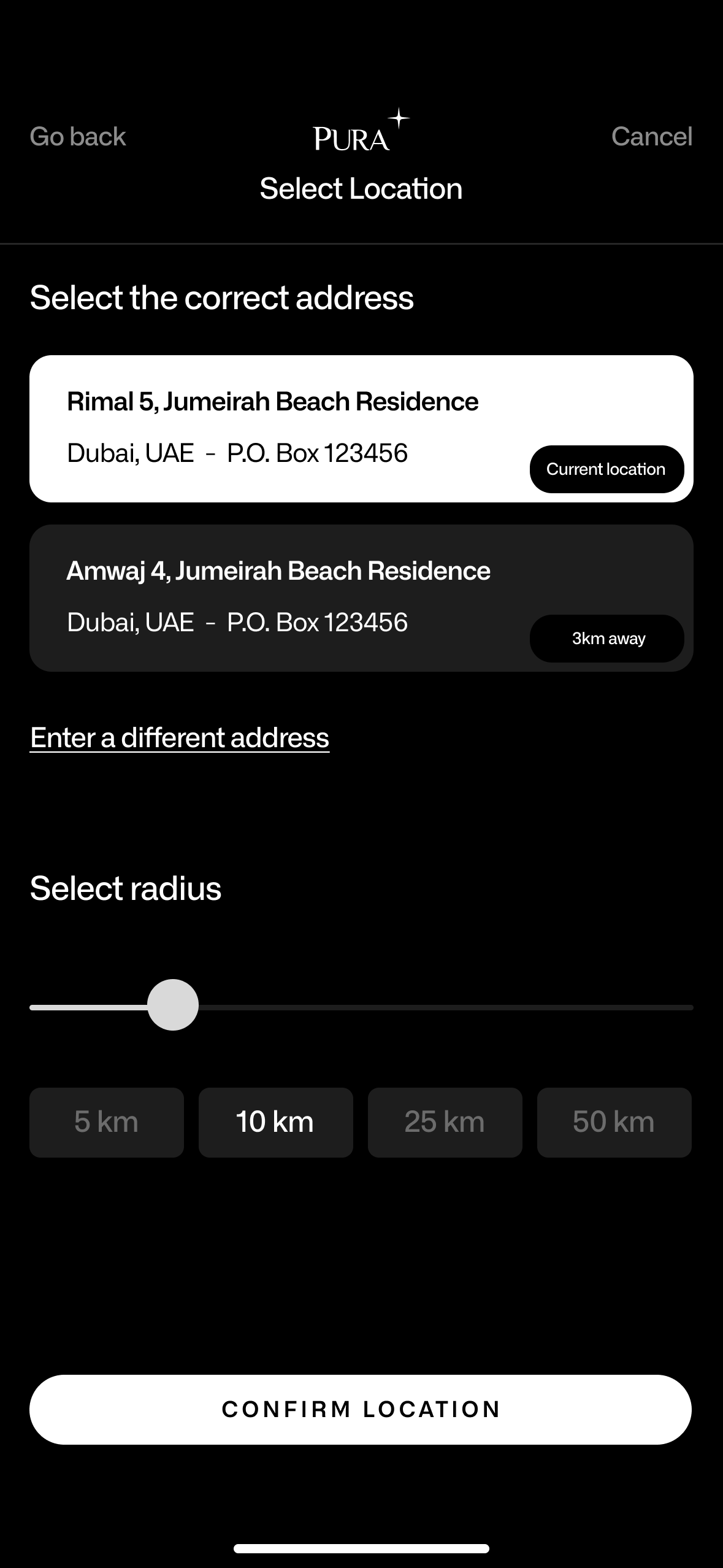Tap Go back in the header
The height and width of the screenshot is (1568, 723).
77,136
